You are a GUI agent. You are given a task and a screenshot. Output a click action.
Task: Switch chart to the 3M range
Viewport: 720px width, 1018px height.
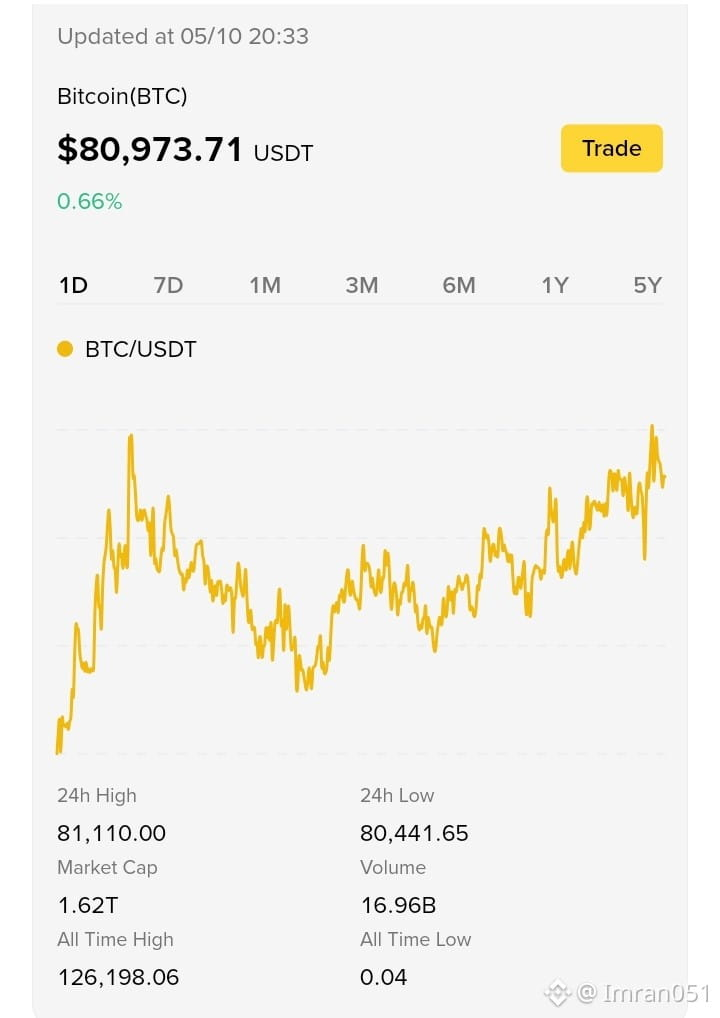(362, 285)
